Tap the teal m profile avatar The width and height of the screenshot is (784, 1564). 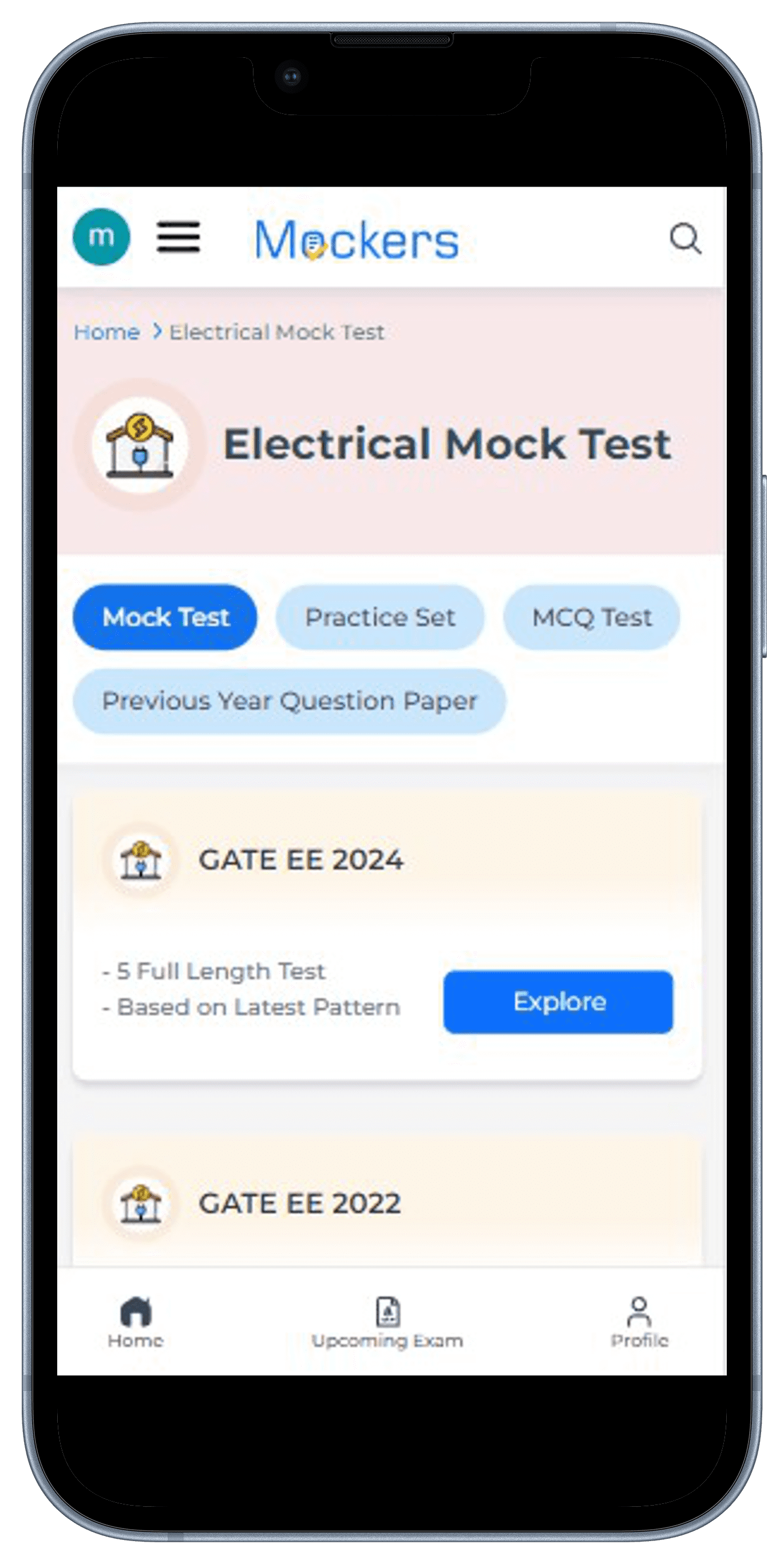click(x=101, y=237)
